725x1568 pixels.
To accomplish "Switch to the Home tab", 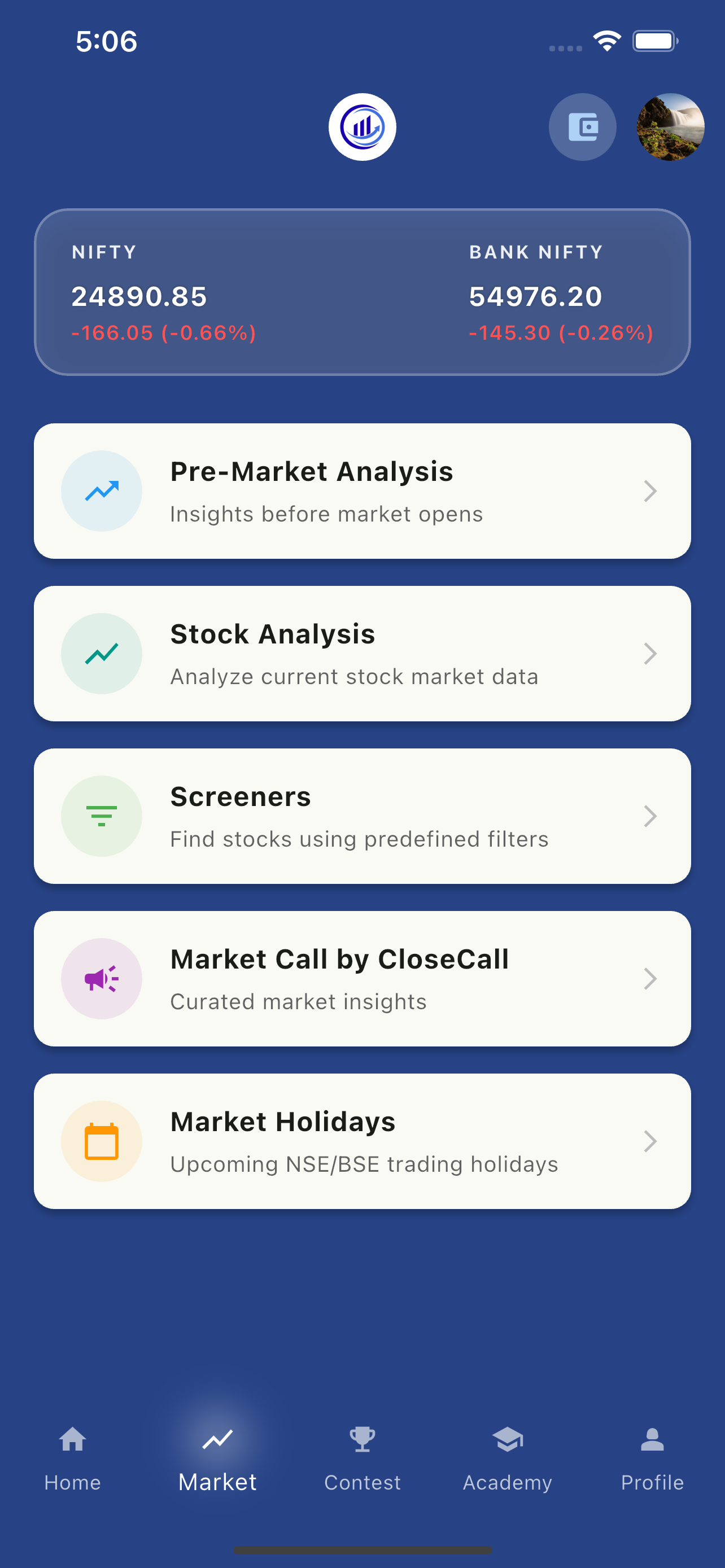I will pyautogui.click(x=72, y=1459).
